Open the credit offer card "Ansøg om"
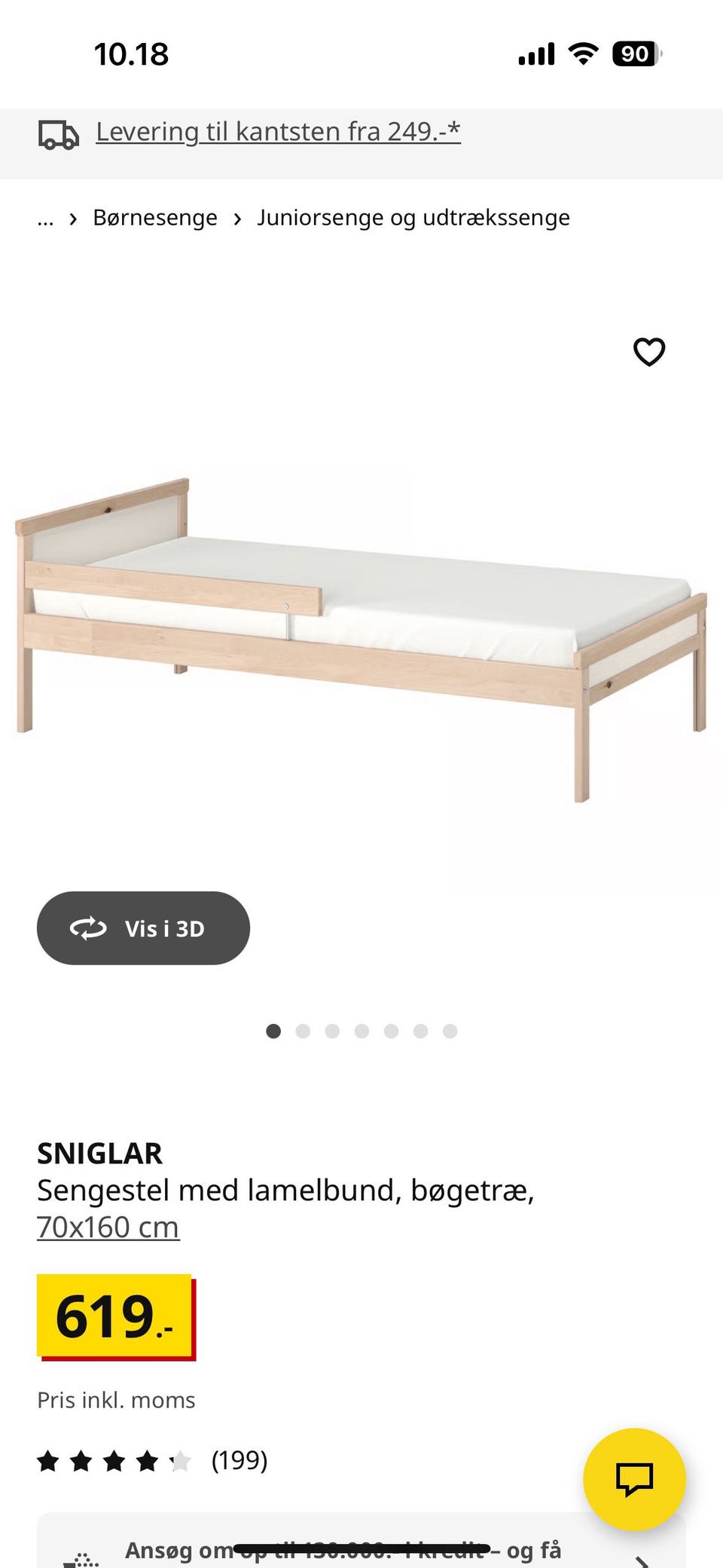Viewport: 723px width, 1568px height. 361,1541
